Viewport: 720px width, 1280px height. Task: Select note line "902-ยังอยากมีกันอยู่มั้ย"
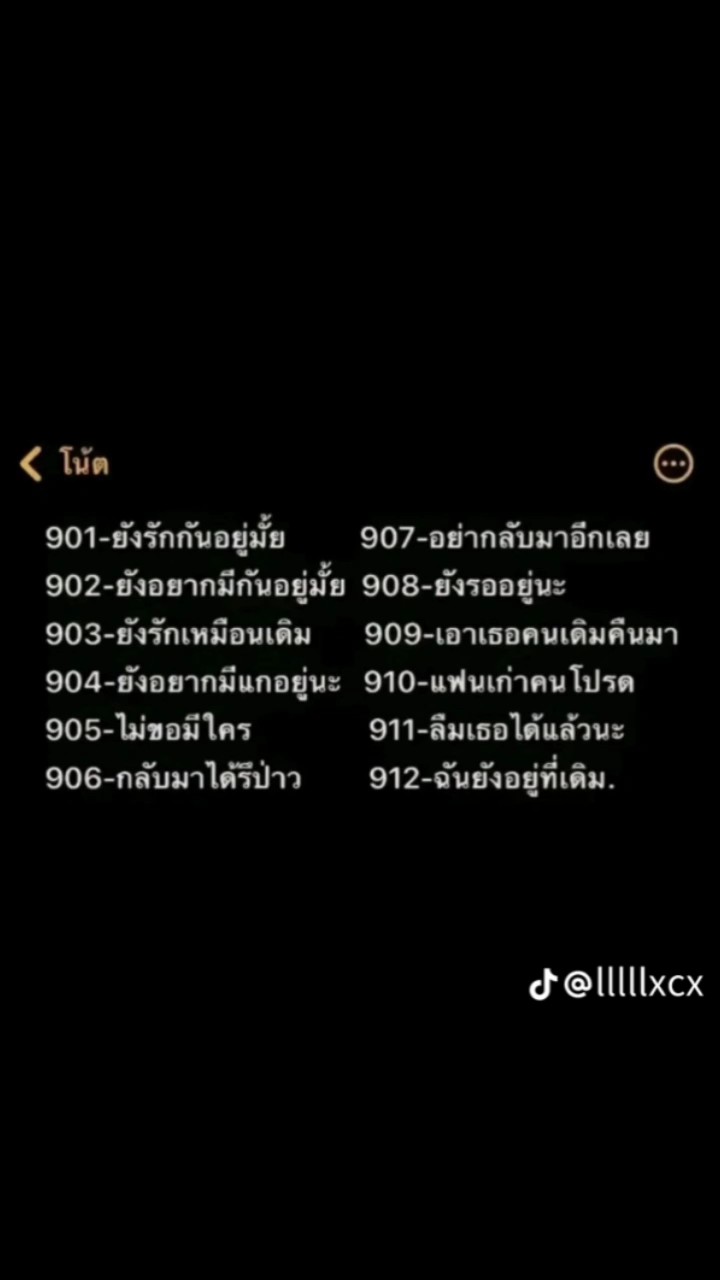tap(195, 586)
